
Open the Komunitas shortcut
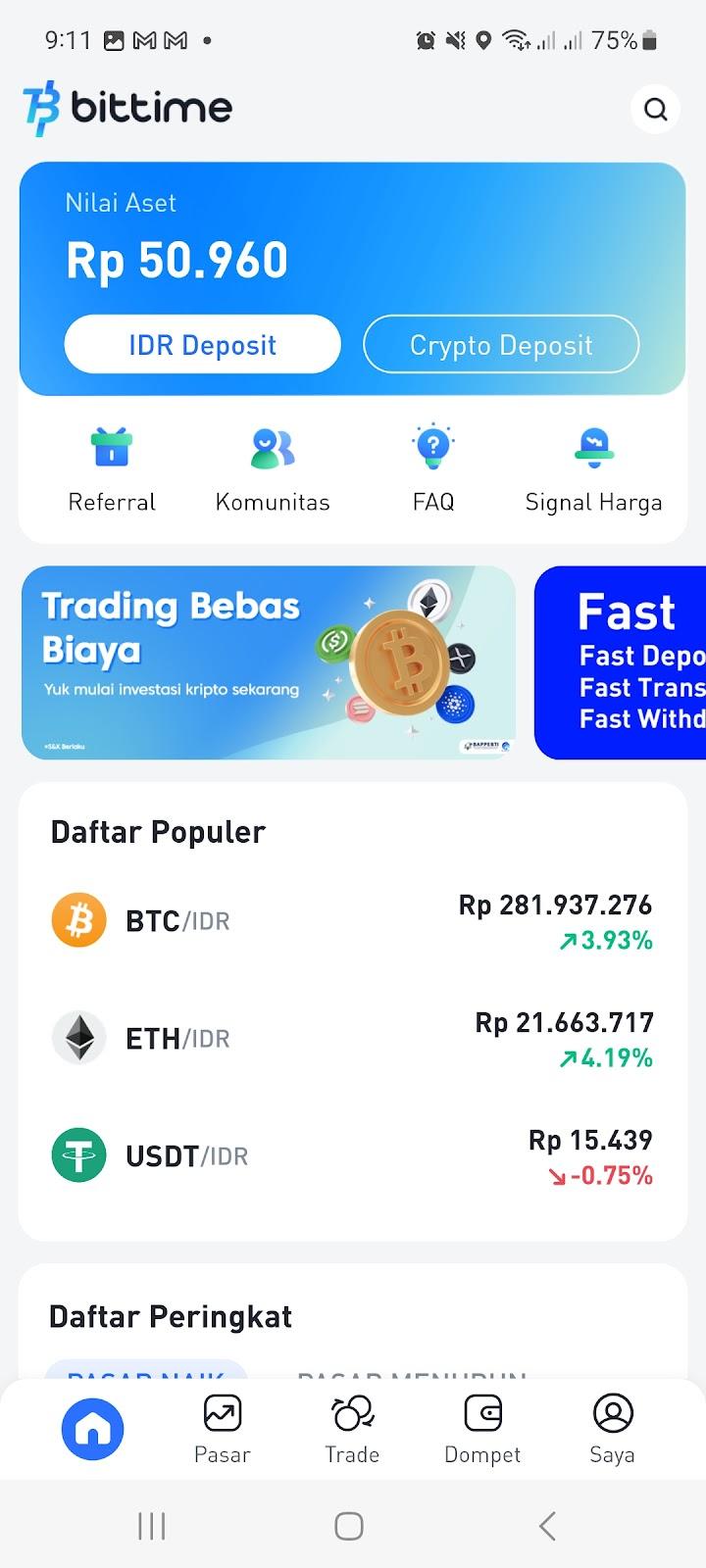click(273, 470)
